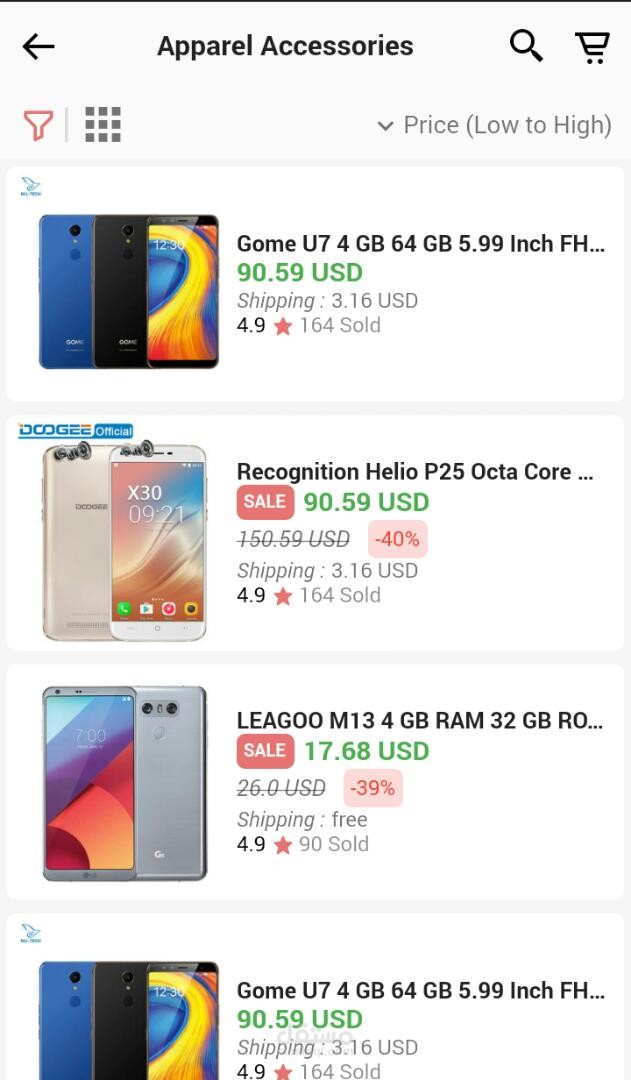631x1080 pixels.
Task: Switch to grid view layout
Action: coord(103,125)
